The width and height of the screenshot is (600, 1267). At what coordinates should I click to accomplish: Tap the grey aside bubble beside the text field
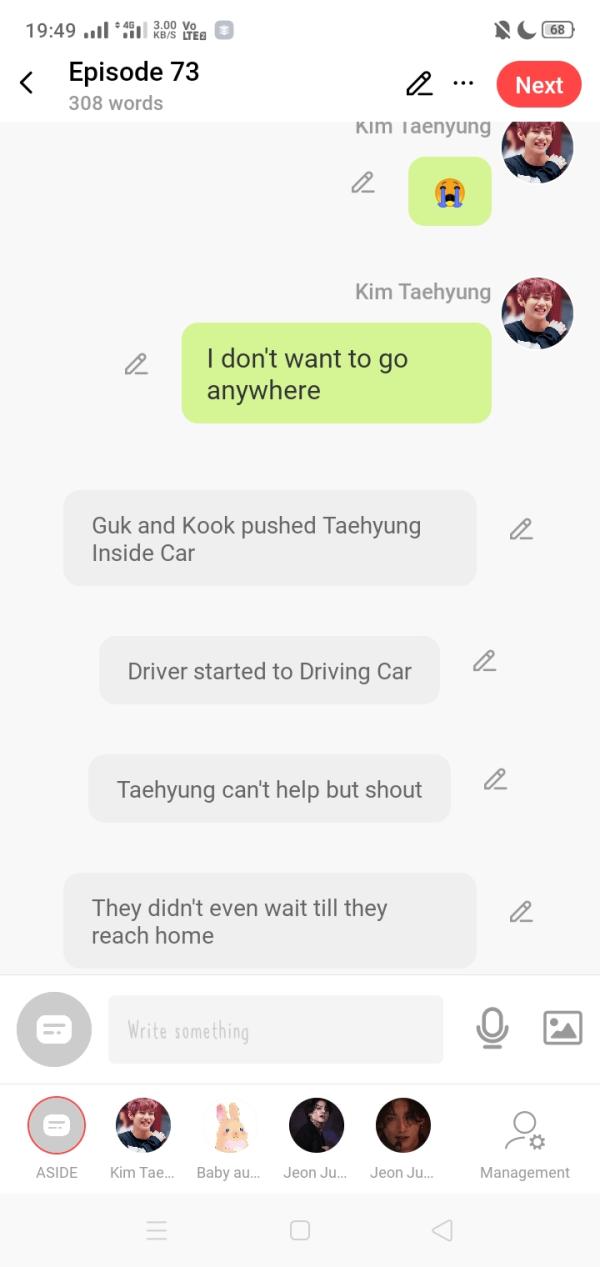tap(54, 1029)
